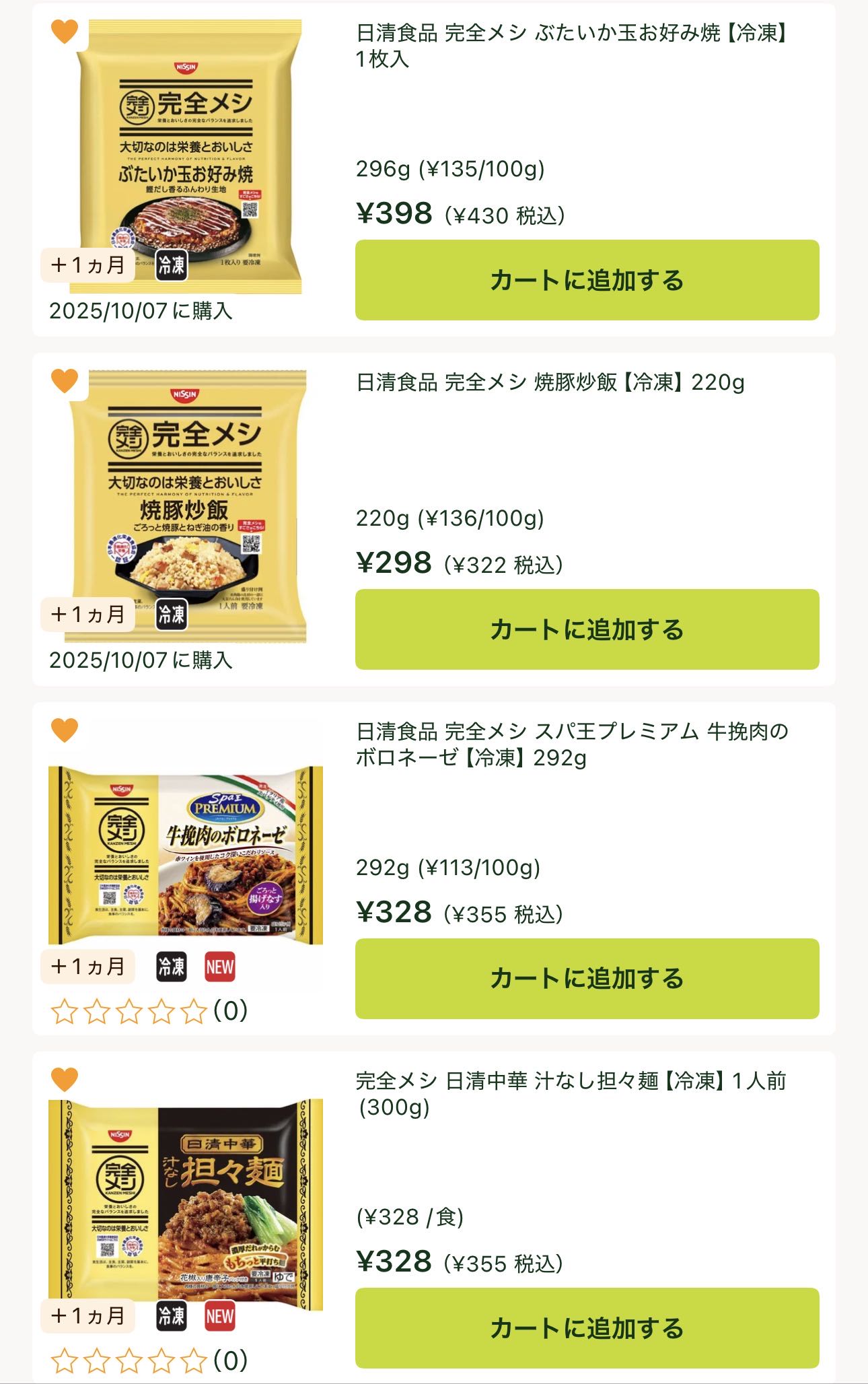Viewport: 868px width, 1384px height.
Task: Toggle the heart on 牛挽肉のボロネーゼ
Action: coord(65,730)
